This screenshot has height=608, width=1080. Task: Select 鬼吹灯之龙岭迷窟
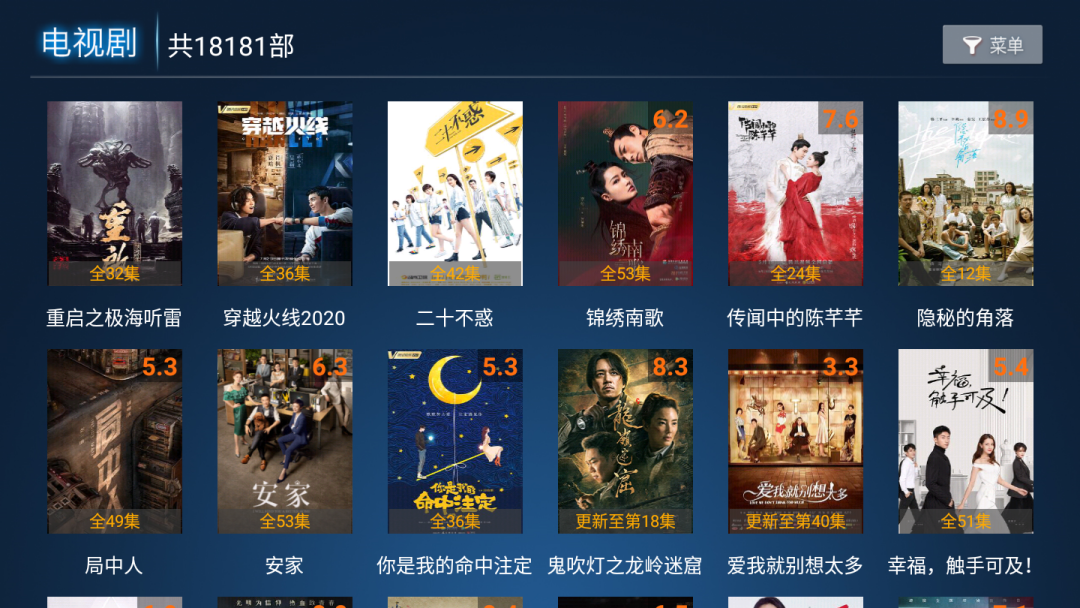tap(625, 441)
